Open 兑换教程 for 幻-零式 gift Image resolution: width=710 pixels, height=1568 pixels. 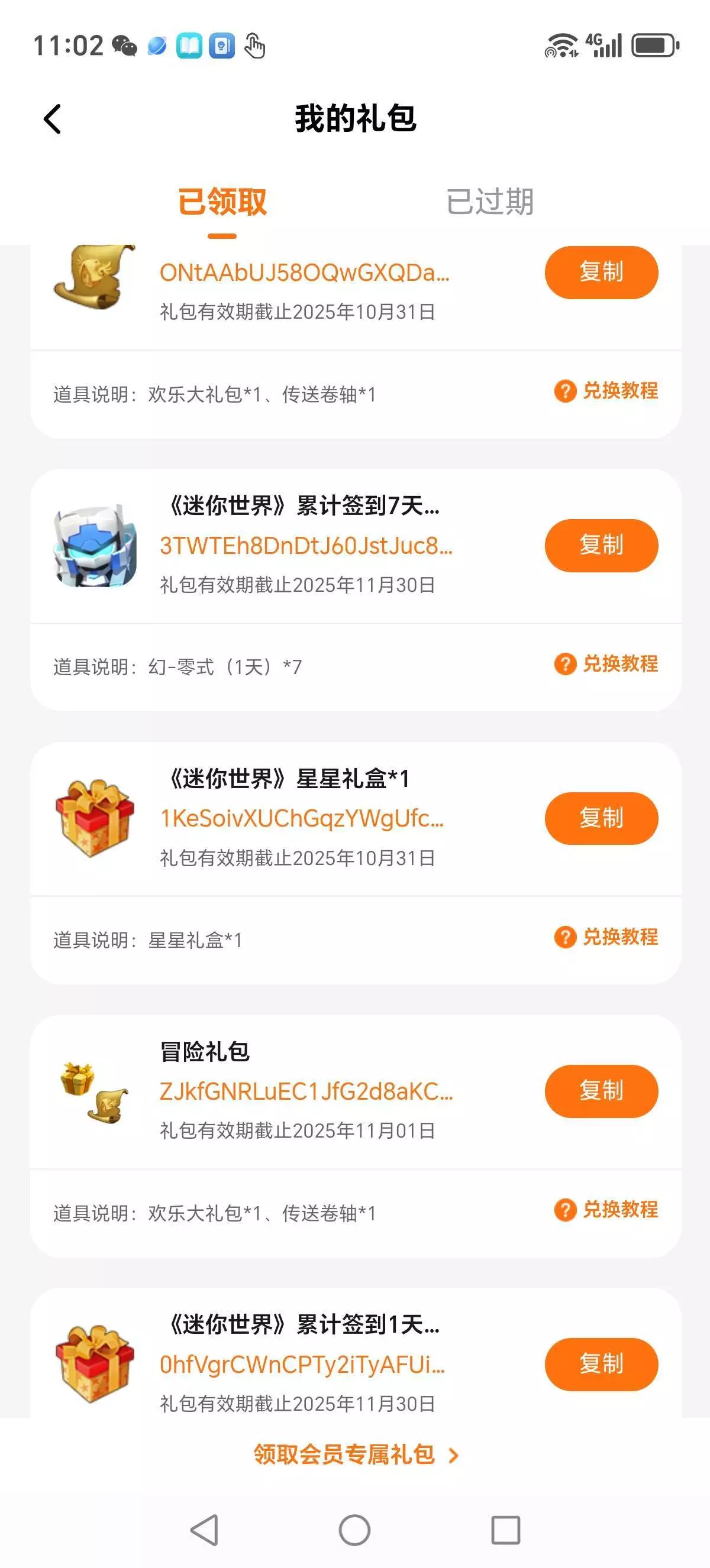[606, 663]
